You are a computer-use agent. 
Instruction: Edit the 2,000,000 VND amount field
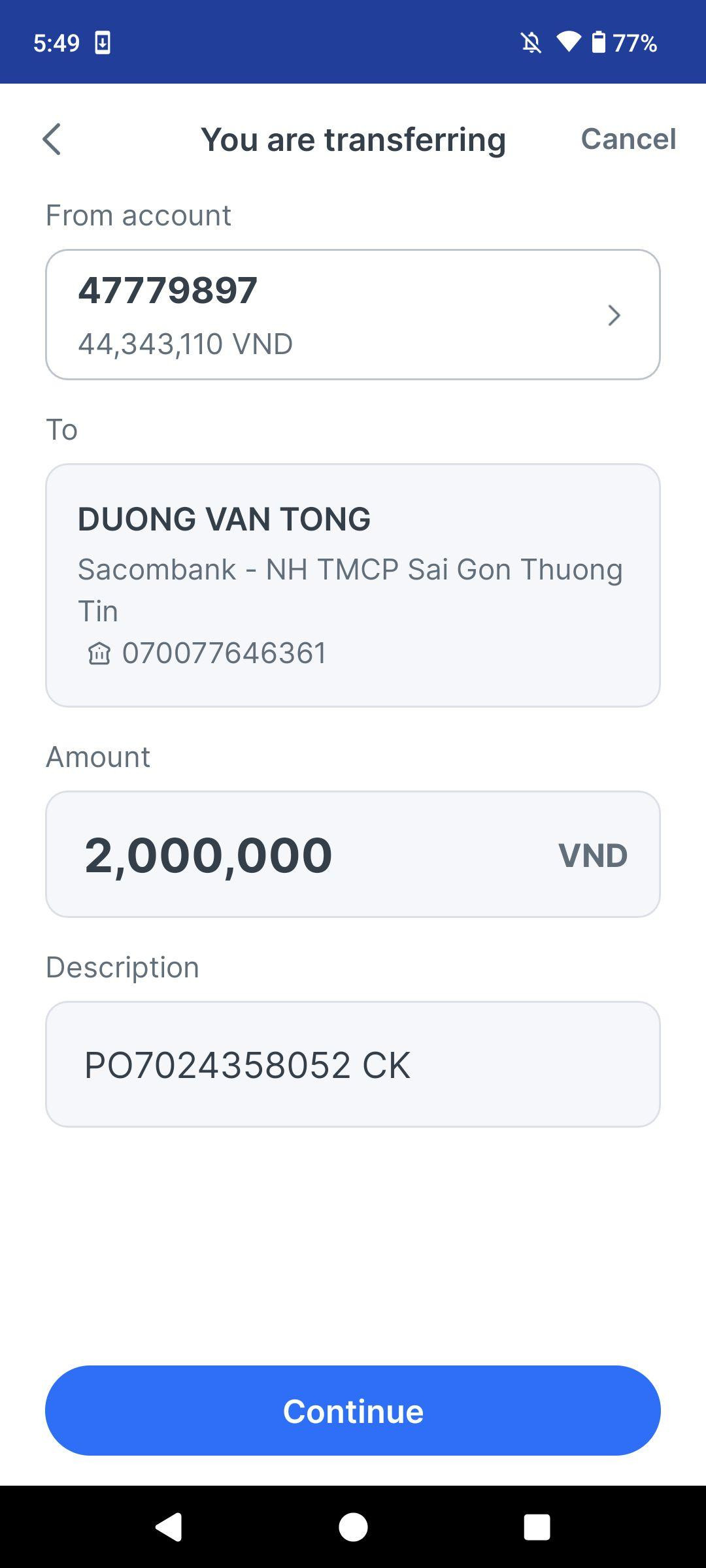pos(352,854)
